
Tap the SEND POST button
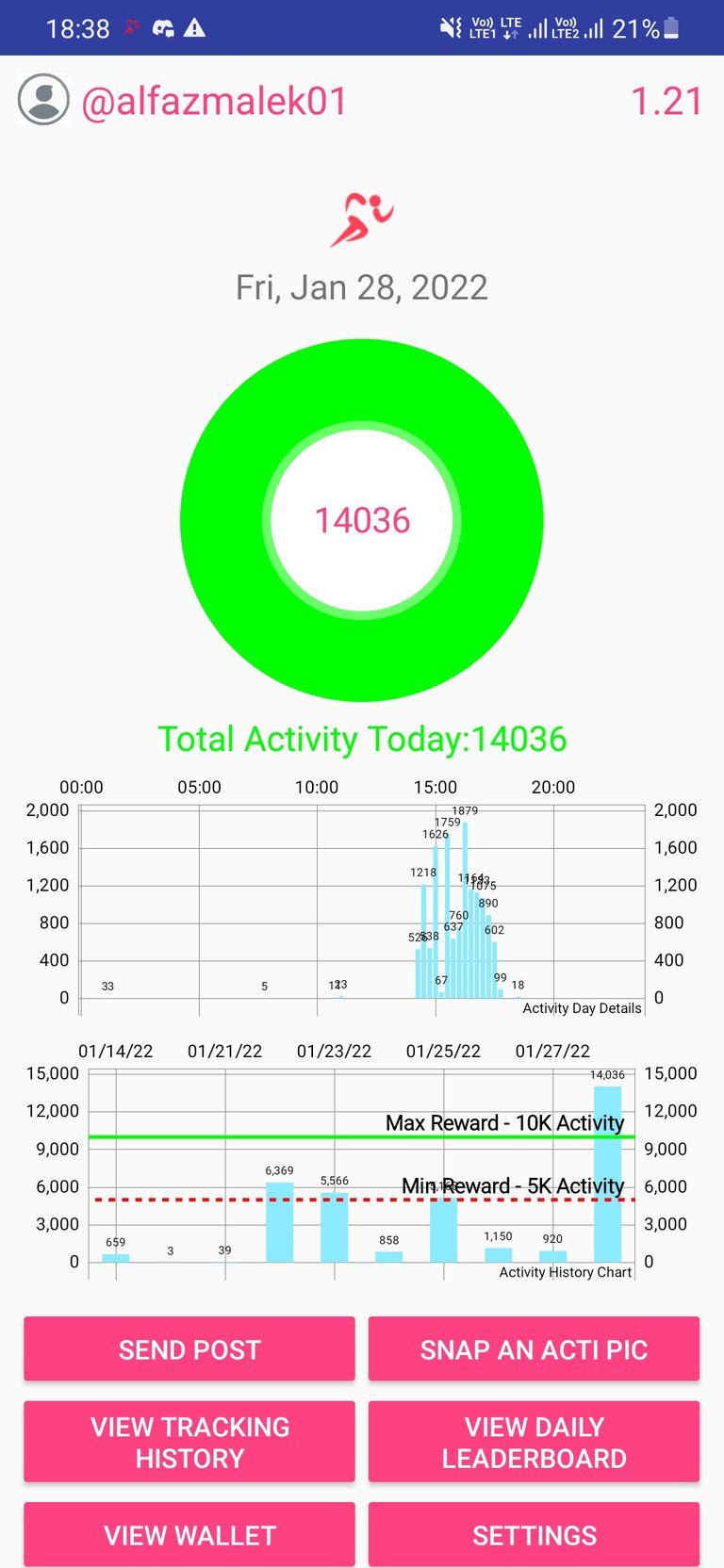189,1348
